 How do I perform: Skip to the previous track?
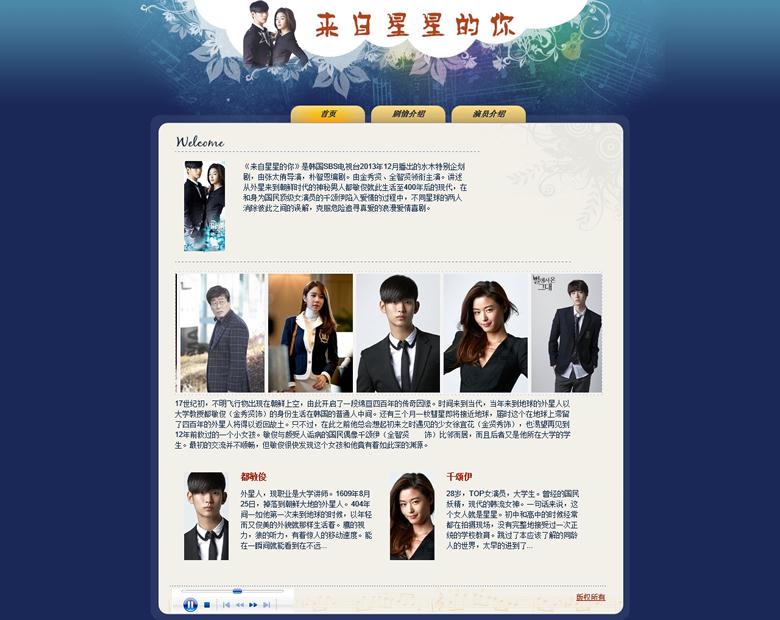[x=227, y=605]
